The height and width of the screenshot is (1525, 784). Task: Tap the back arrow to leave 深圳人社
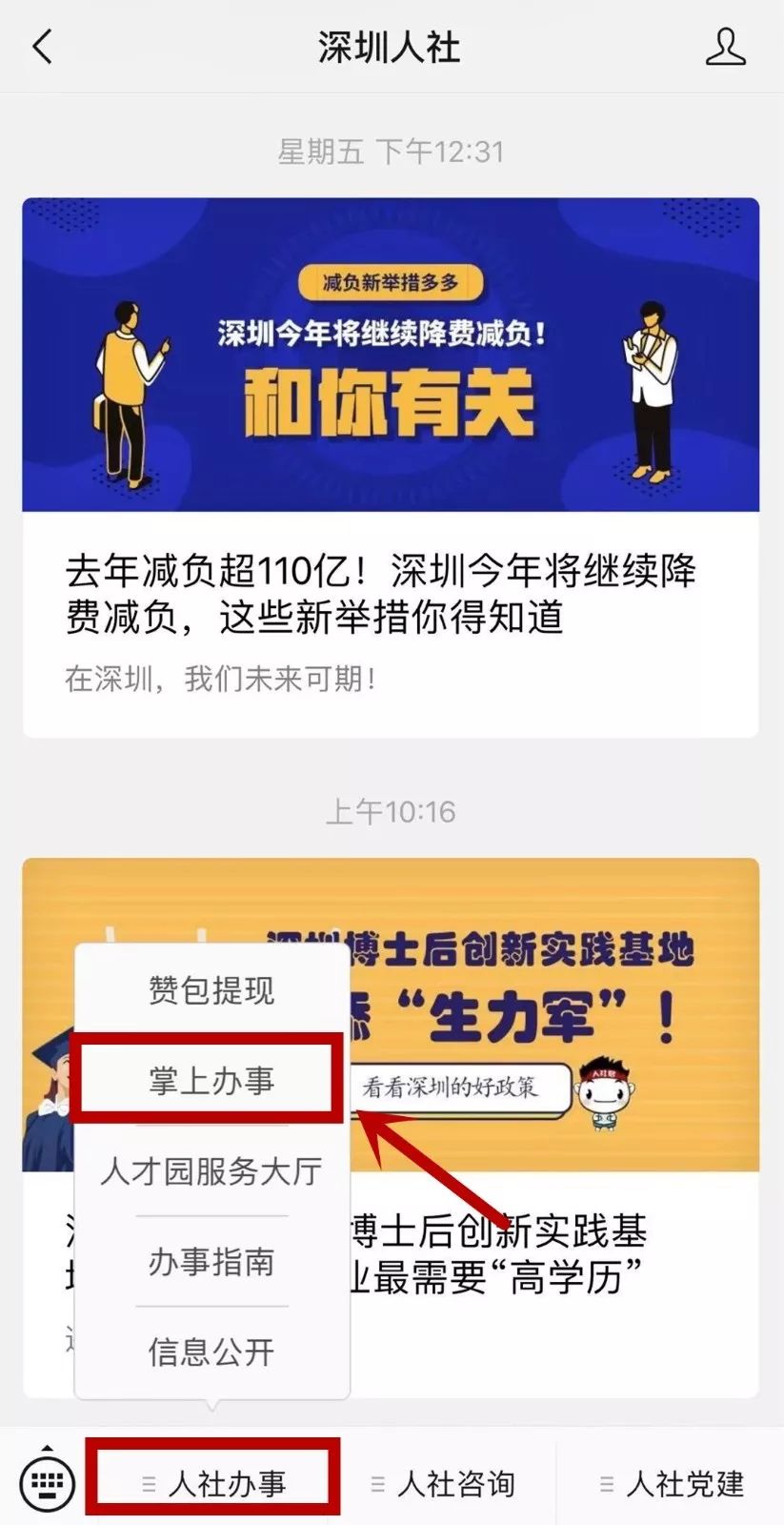pyautogui.click(x=40, y=46)
